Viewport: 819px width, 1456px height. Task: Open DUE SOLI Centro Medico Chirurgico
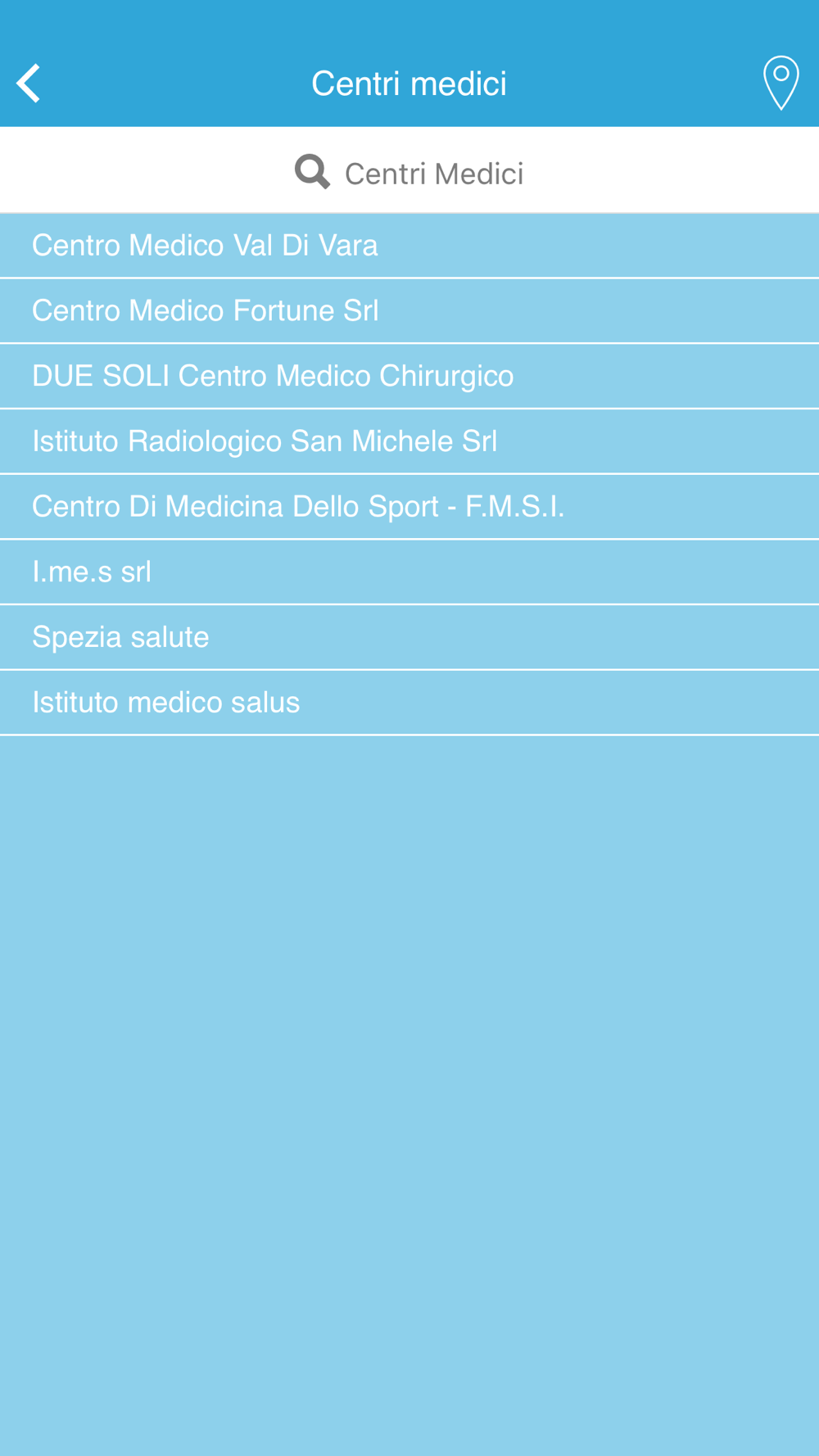point(273,376)
